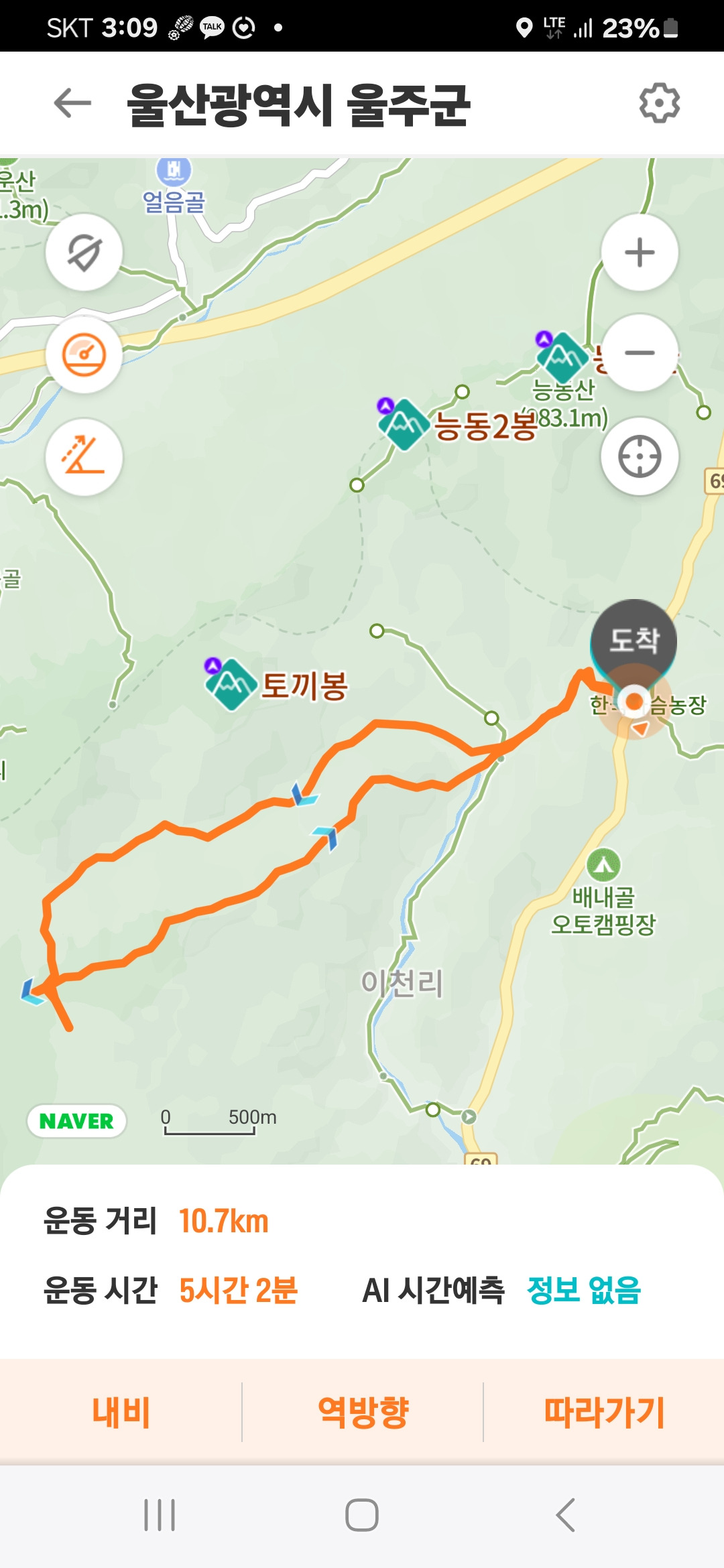The image size is (724, 1568).
Task: Tap 따라가기 to follow the route
Action: (x=603, y=1411)
